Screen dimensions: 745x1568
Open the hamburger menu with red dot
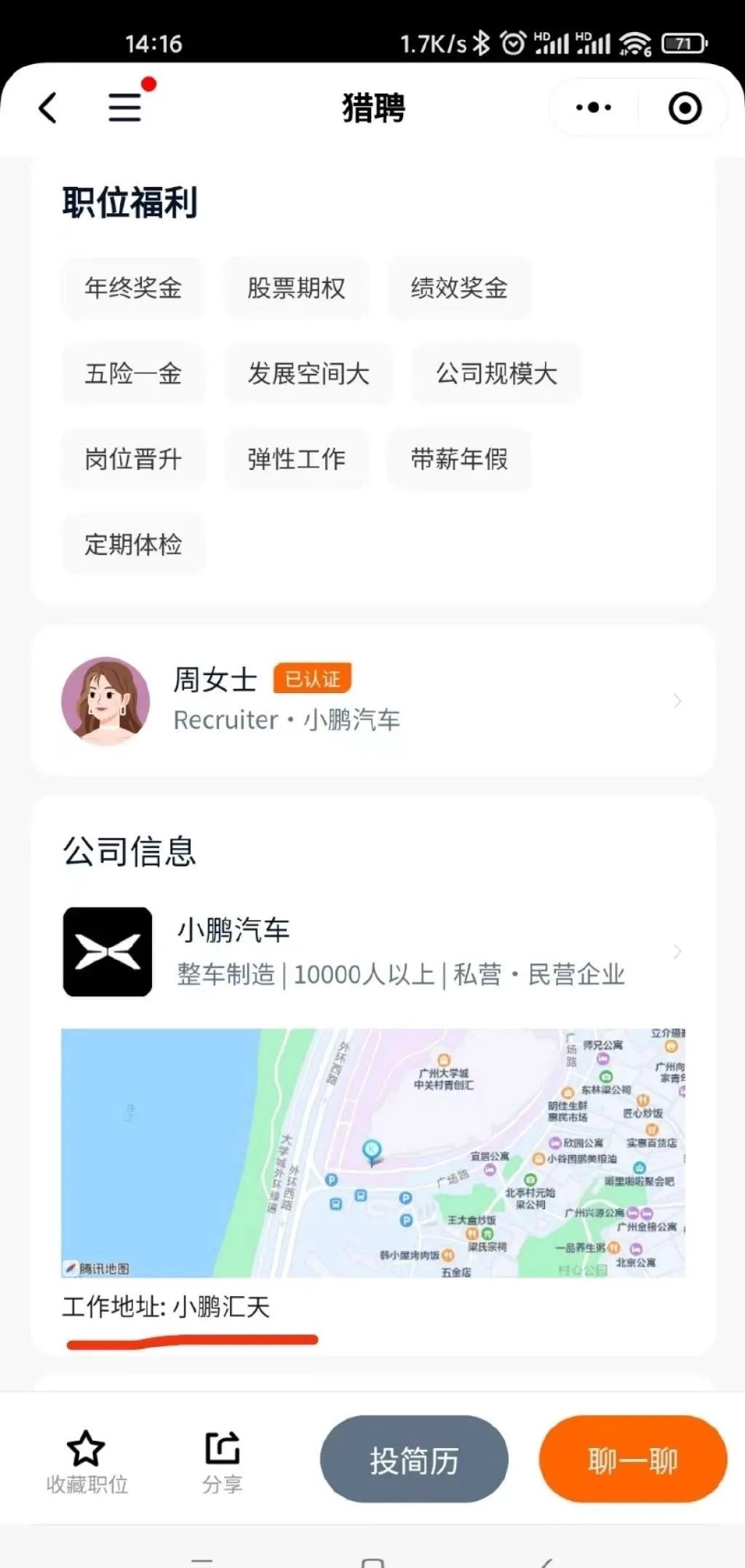click(x=125, y=107)
